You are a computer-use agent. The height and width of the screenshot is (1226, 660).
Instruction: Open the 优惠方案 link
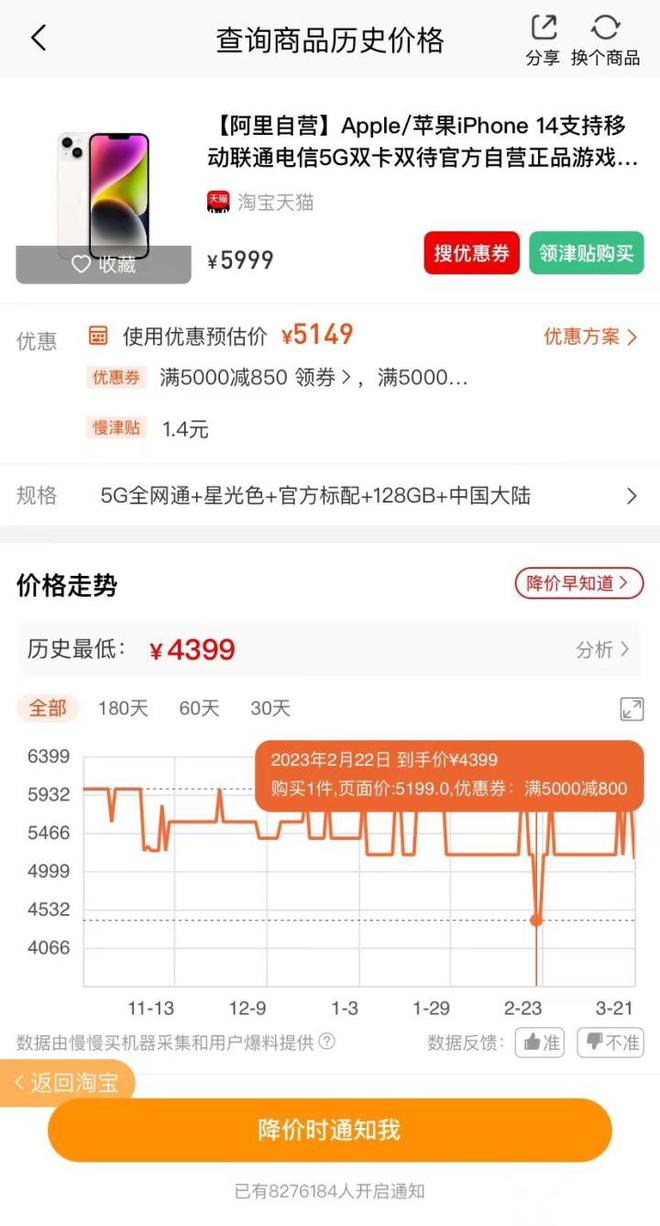[x=590, y=336]
